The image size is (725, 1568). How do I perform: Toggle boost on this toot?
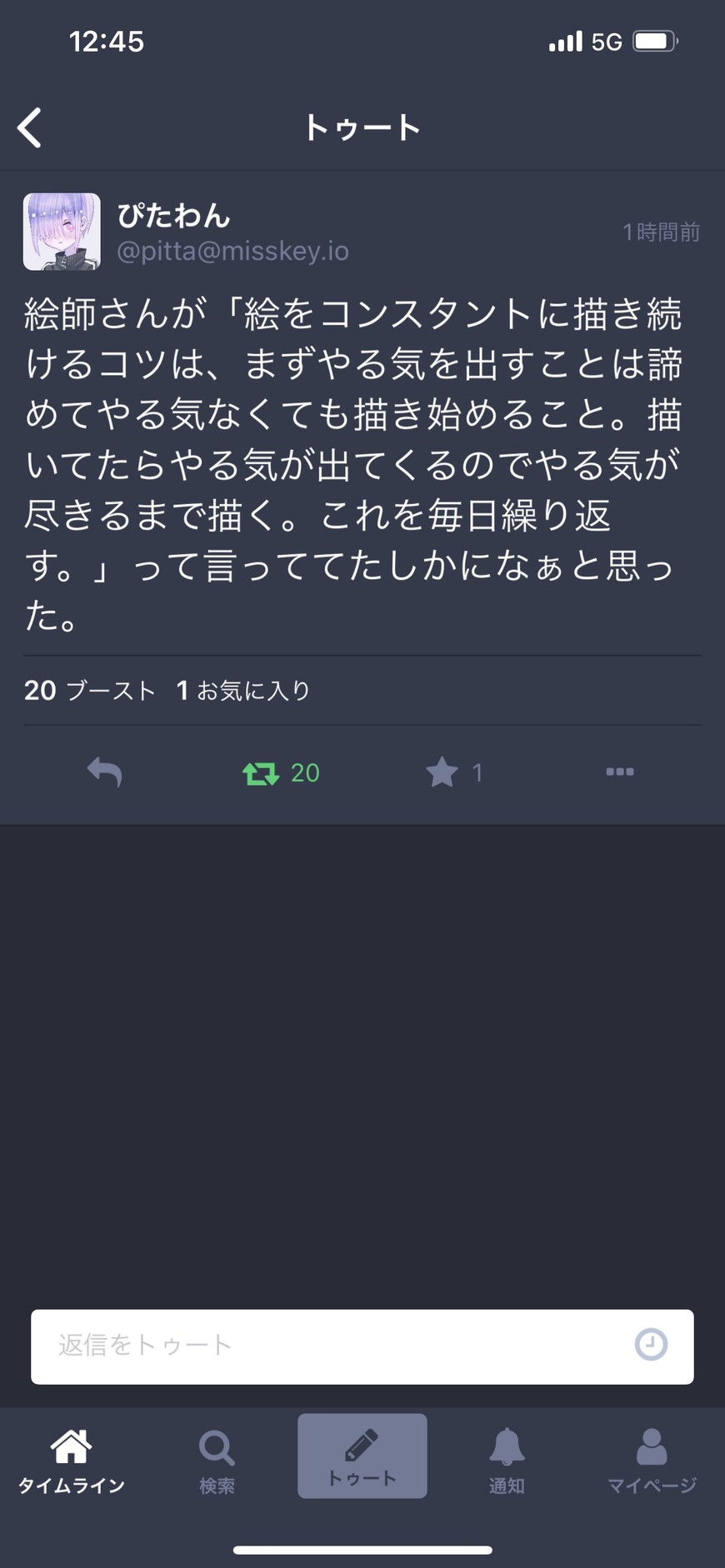[262, 773]
